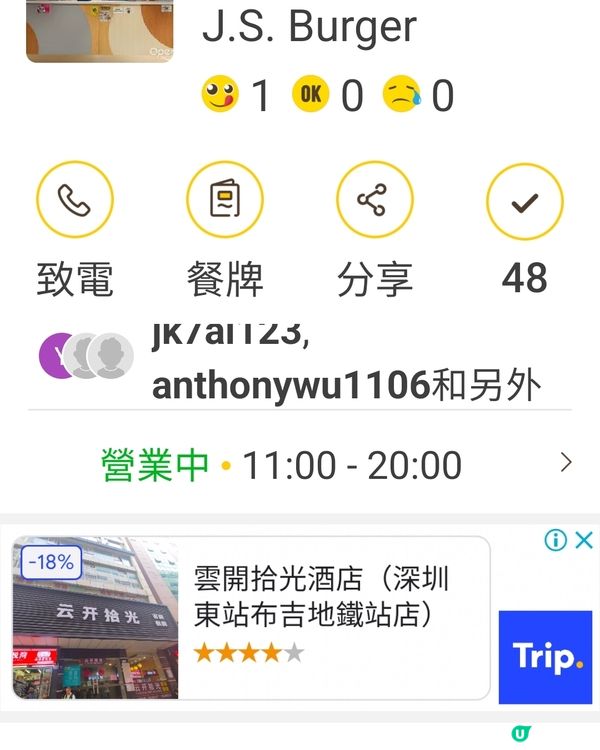Open the J.S. Burger restaurant photo

tap(99, 30)
